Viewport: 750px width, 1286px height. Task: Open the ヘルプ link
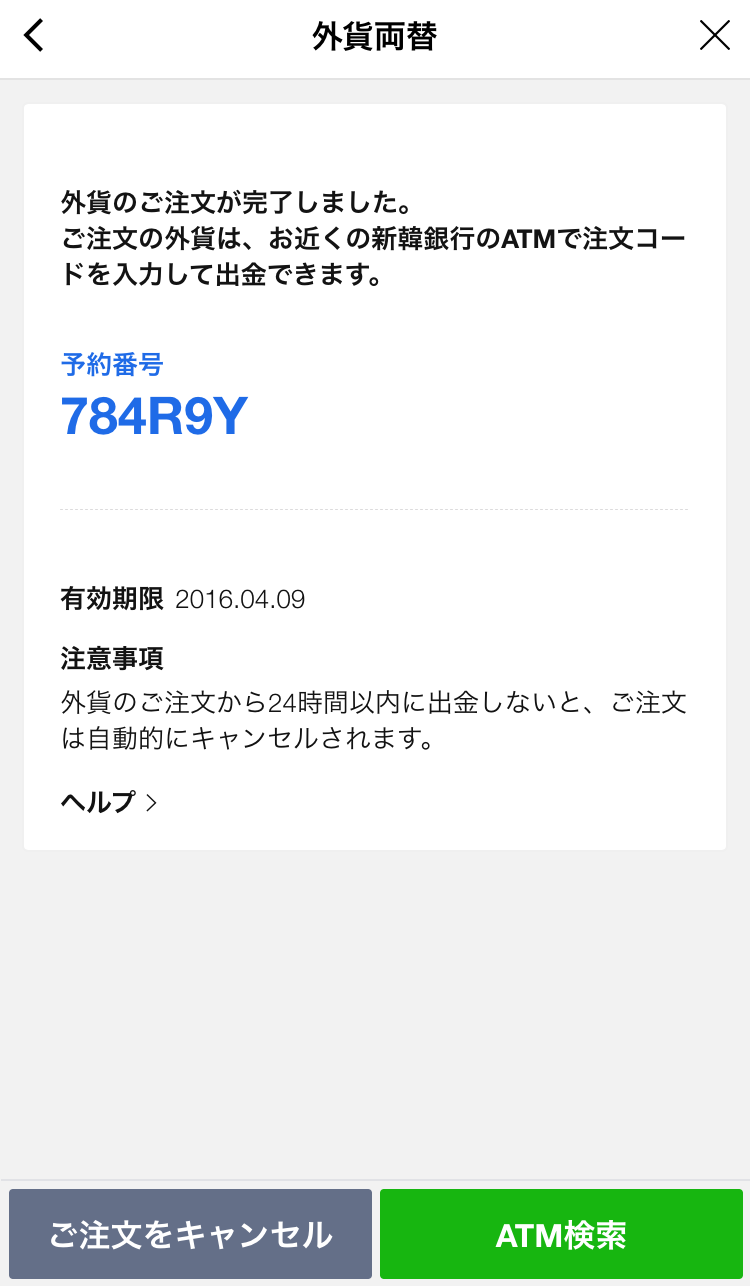109,802
